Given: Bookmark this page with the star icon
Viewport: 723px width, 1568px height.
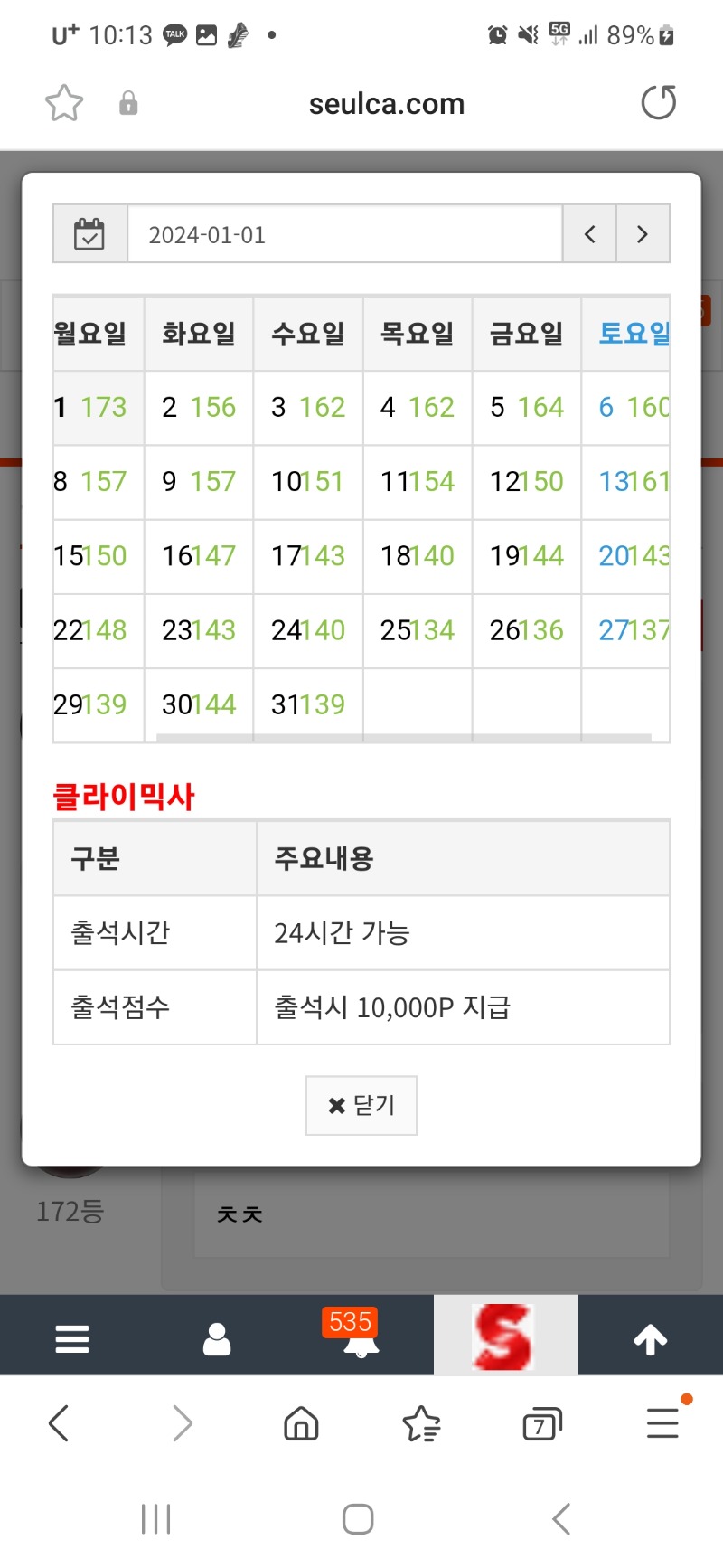Looking at the screenshot, I should coord(64,103).
